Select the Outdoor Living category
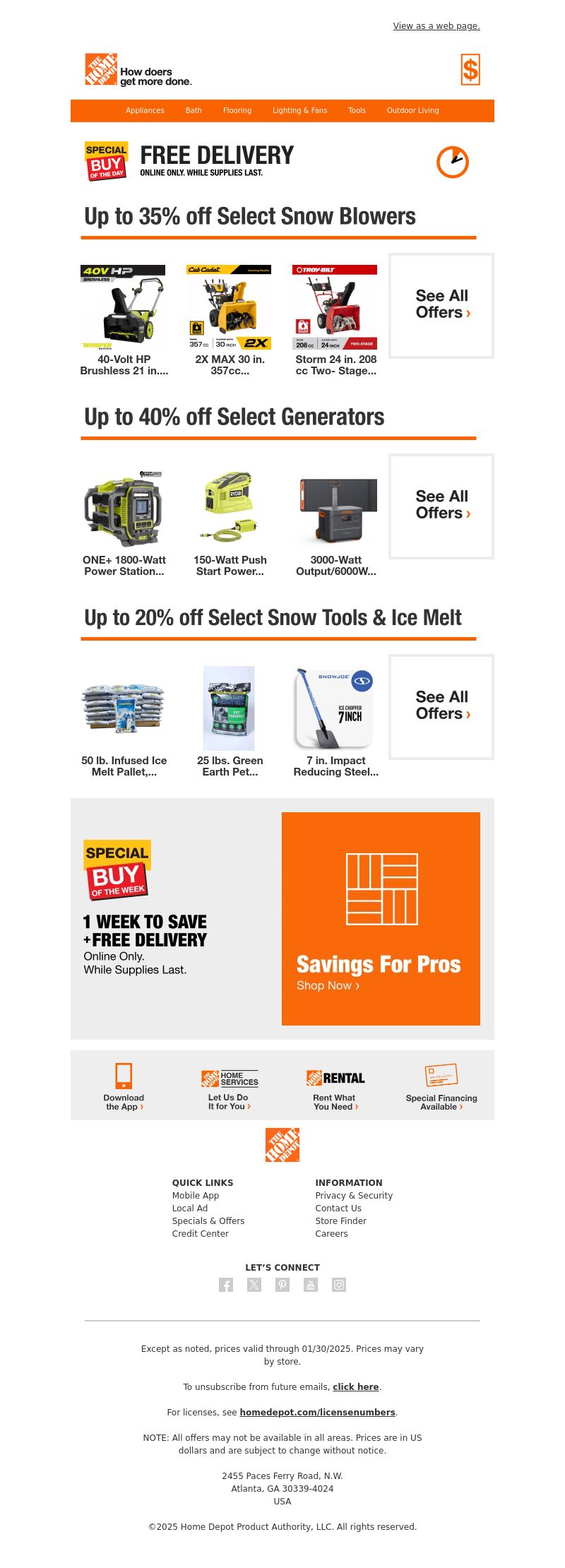 tap(412, 110)
